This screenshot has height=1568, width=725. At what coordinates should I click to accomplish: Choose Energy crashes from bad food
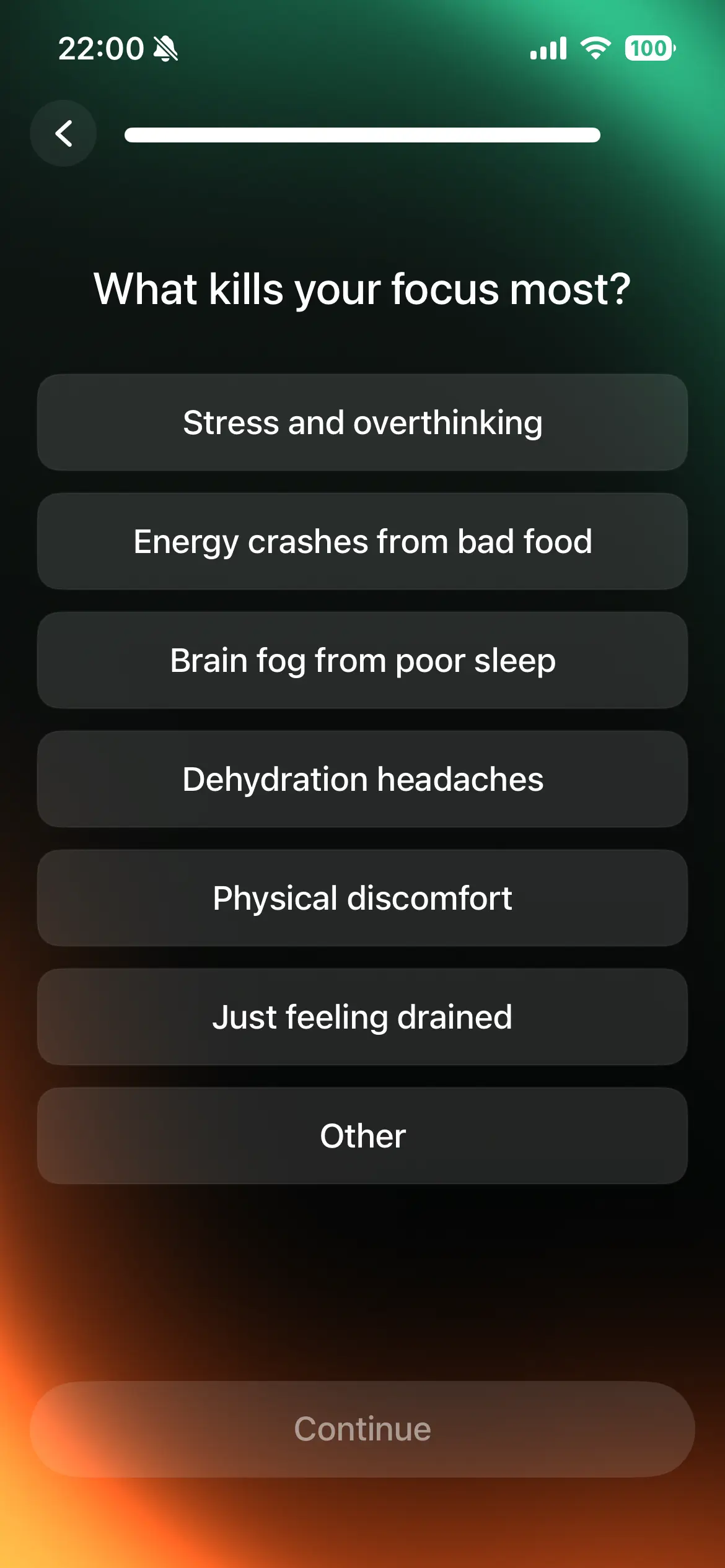click(362, 541)
